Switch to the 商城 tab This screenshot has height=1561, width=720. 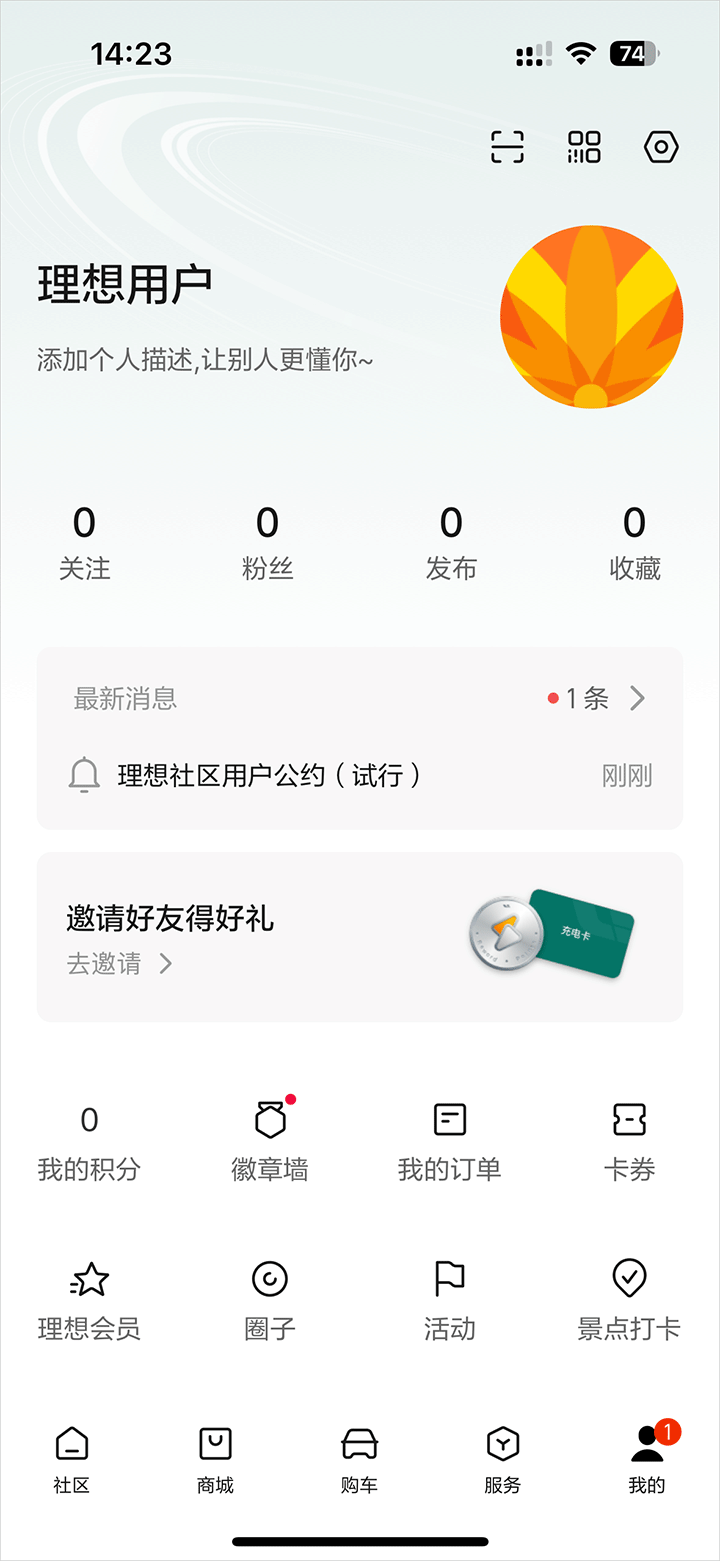coord(215,1459)
